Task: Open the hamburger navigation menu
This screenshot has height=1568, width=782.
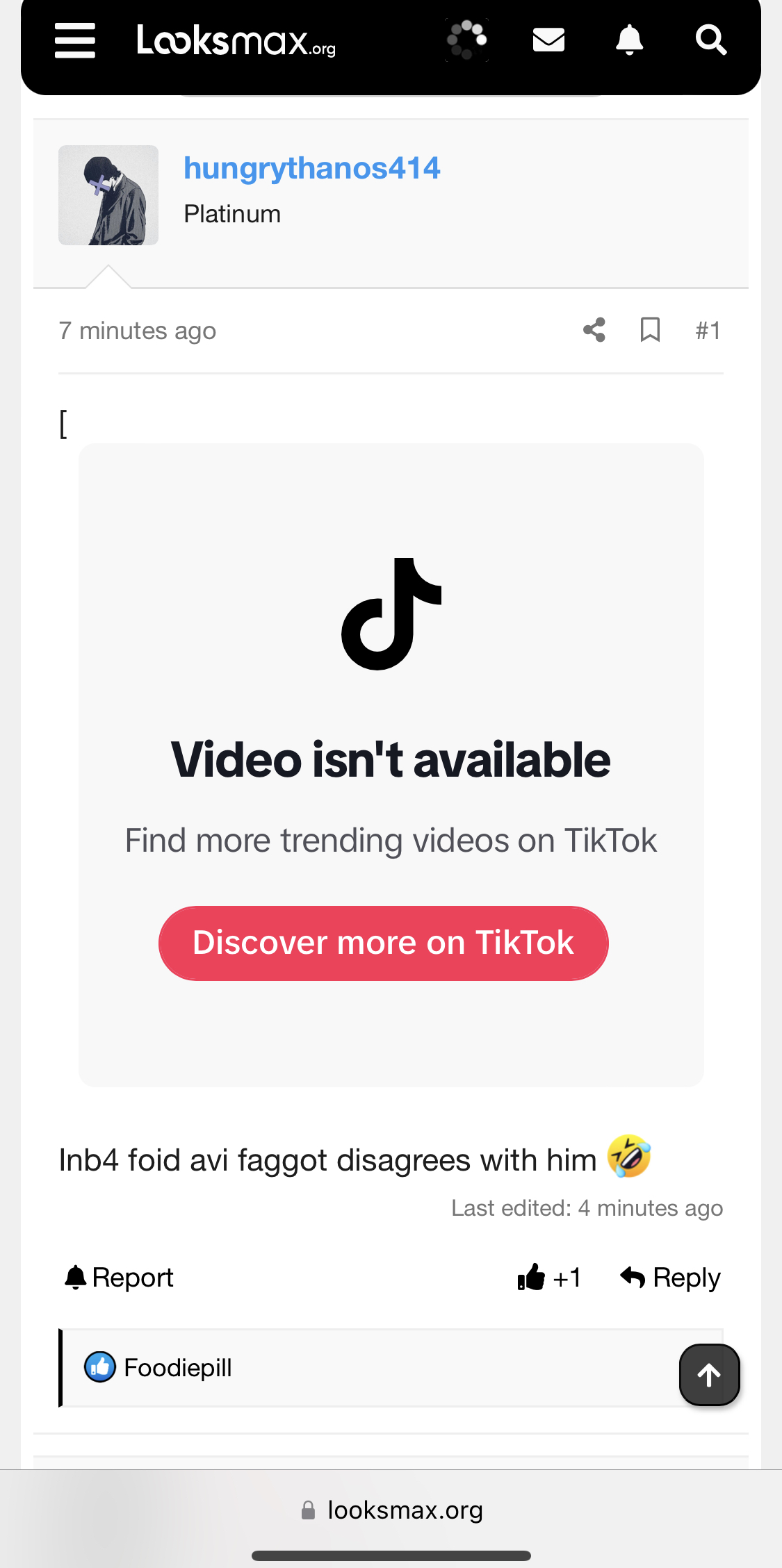Action: [75, 40]
